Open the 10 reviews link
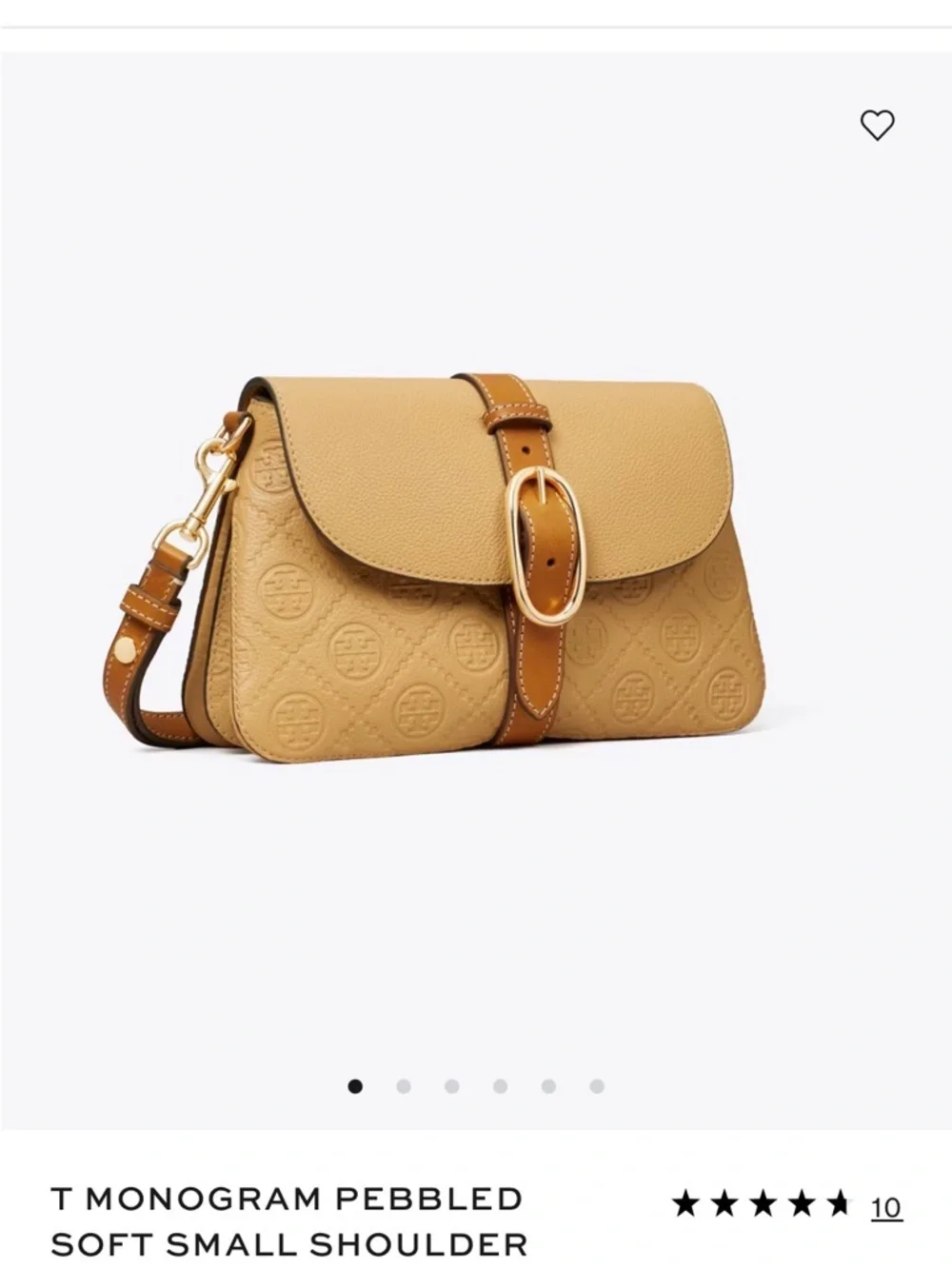 (x=885, y=1207)
